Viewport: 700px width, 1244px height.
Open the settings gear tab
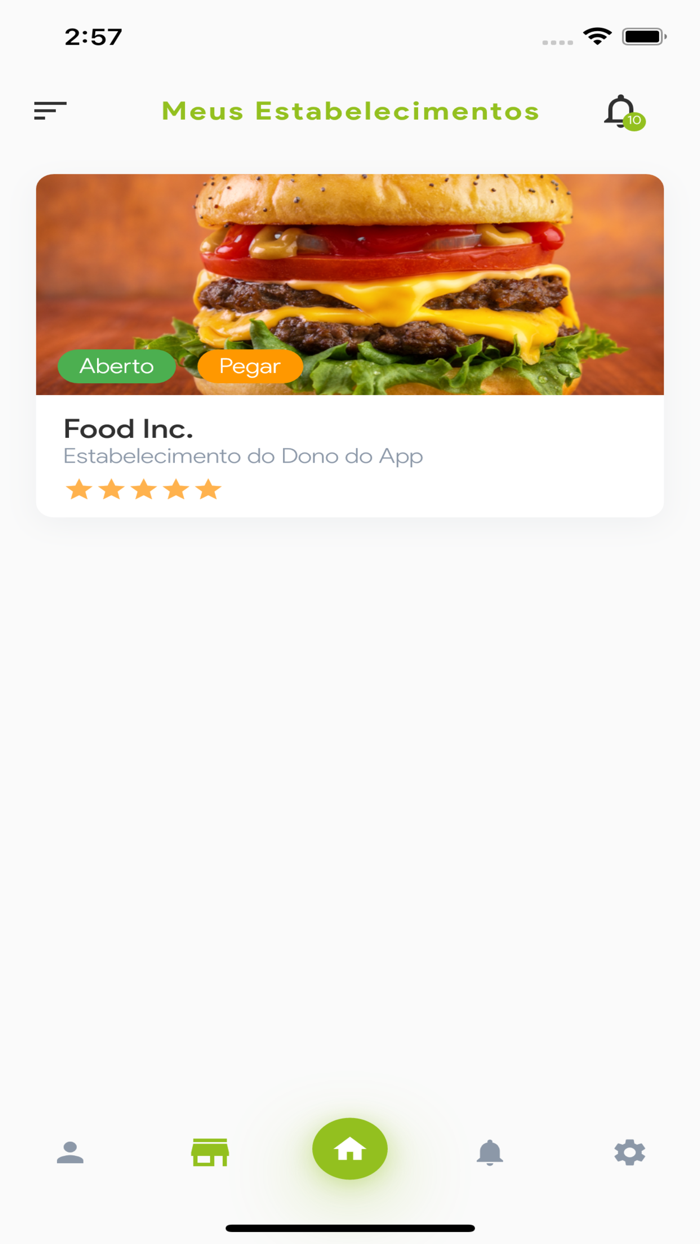coord(629,1152)
